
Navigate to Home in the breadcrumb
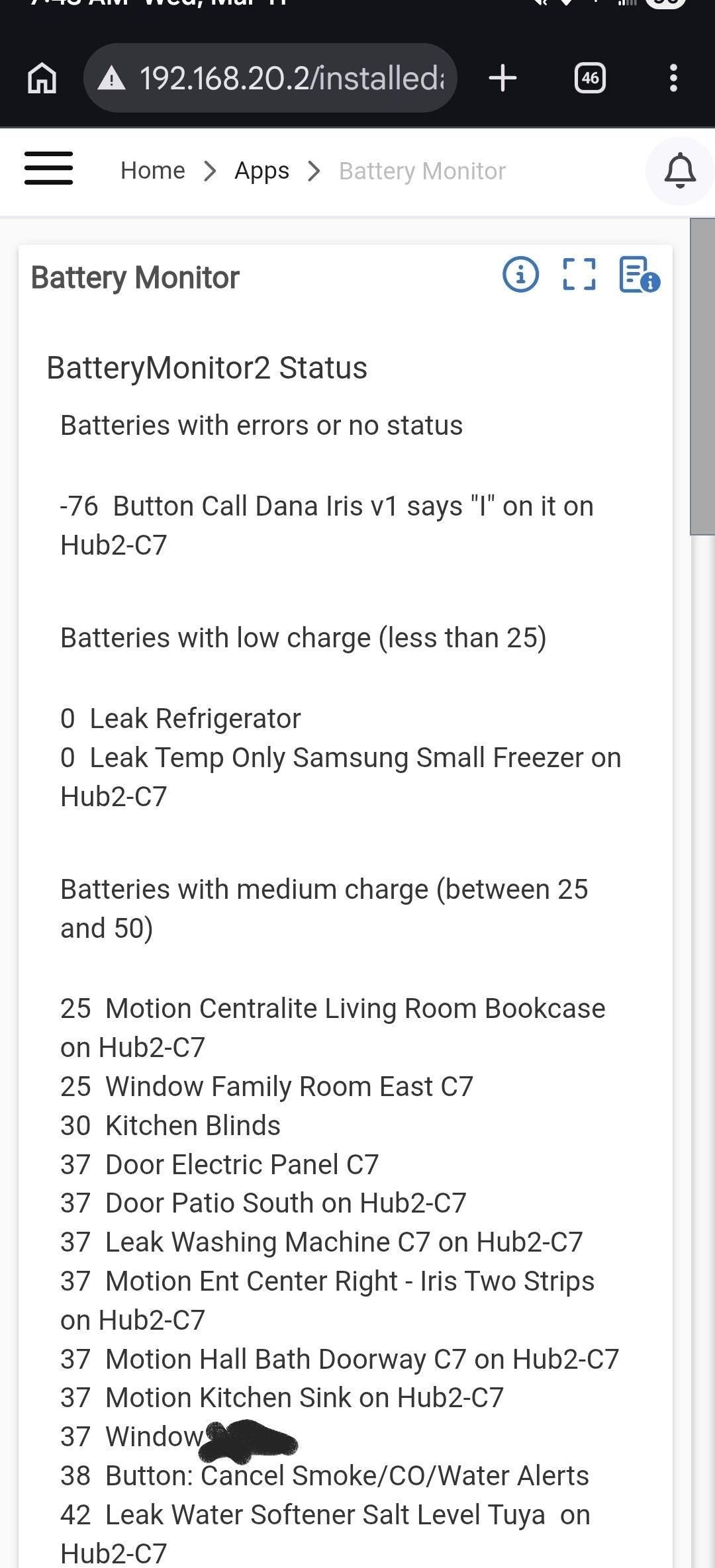click(x=152, y=171)
